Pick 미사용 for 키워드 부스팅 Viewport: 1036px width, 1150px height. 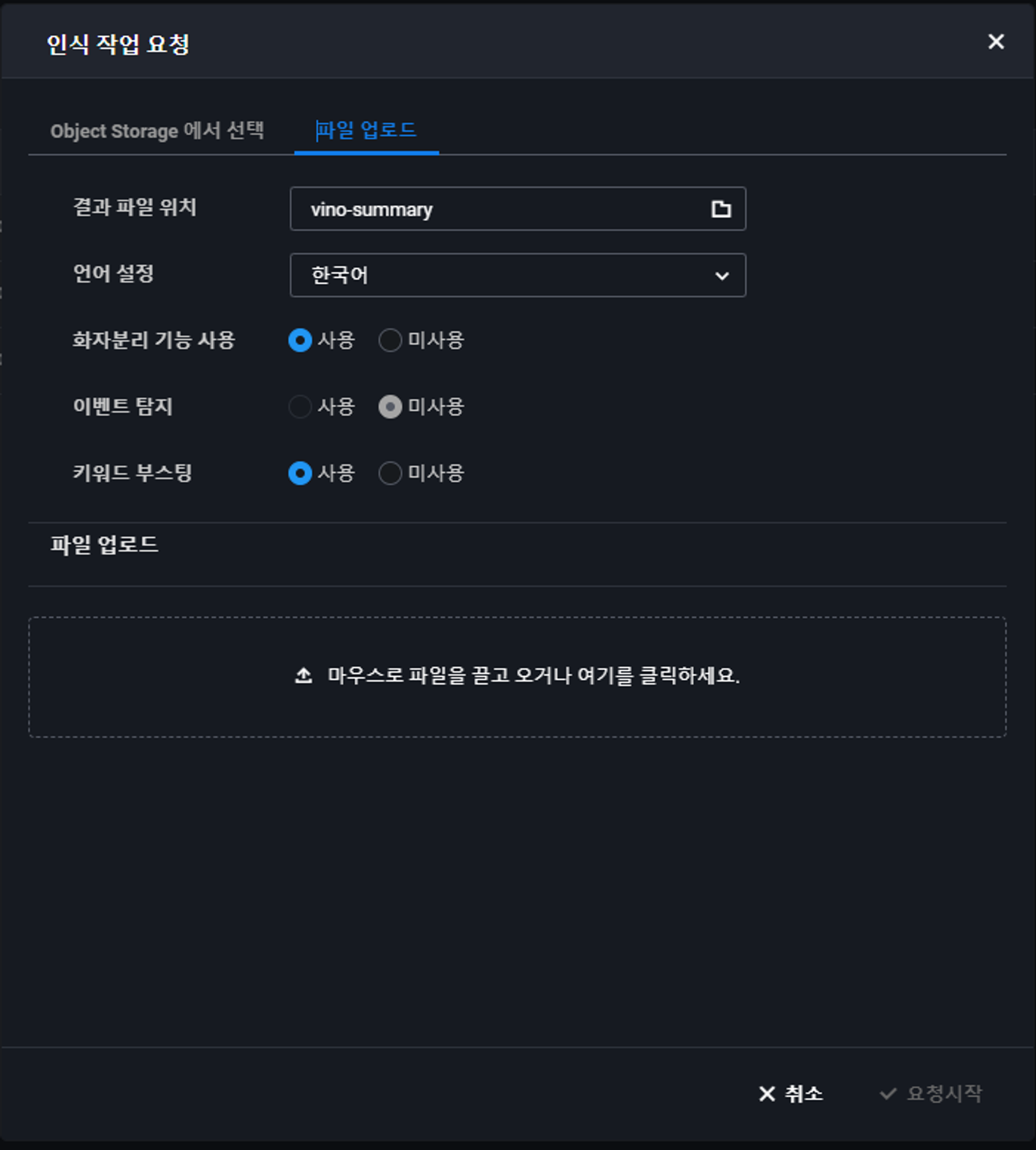tap(390, 473)
